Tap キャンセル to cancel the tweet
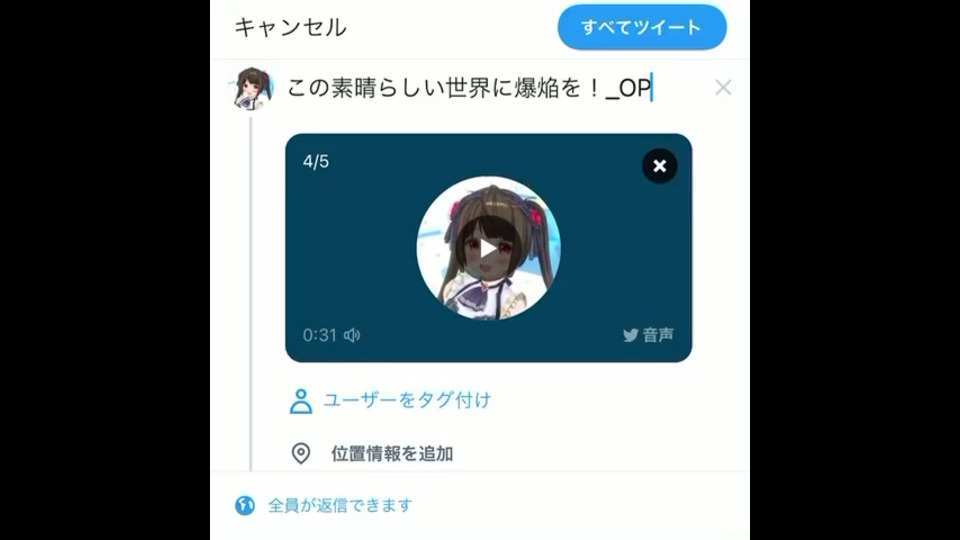Screen dimensions: 960x540 click(290, 28)
